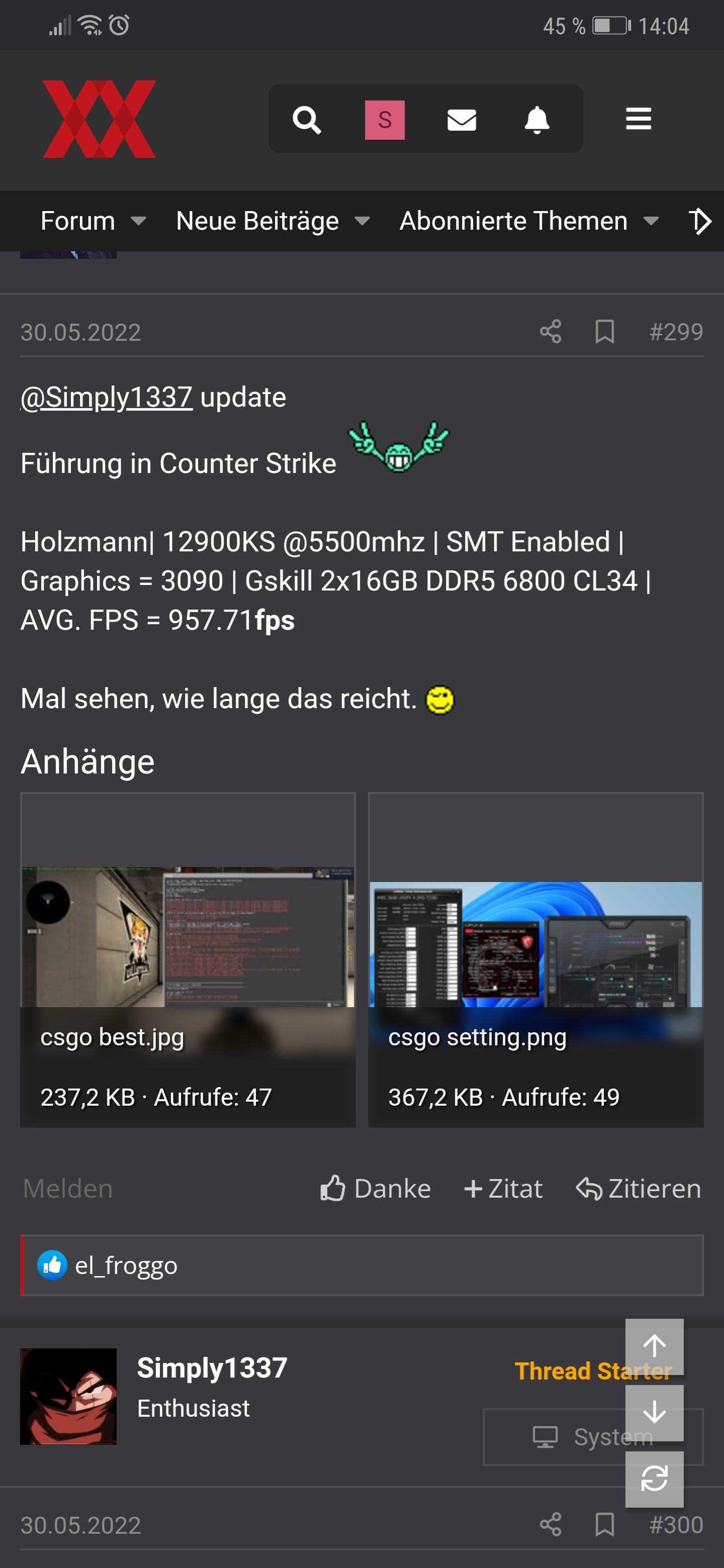Add post to multi-quote with +Zitat
Image resolution: width=724 pixels, height=1568 pixels.
[503, 1188]
